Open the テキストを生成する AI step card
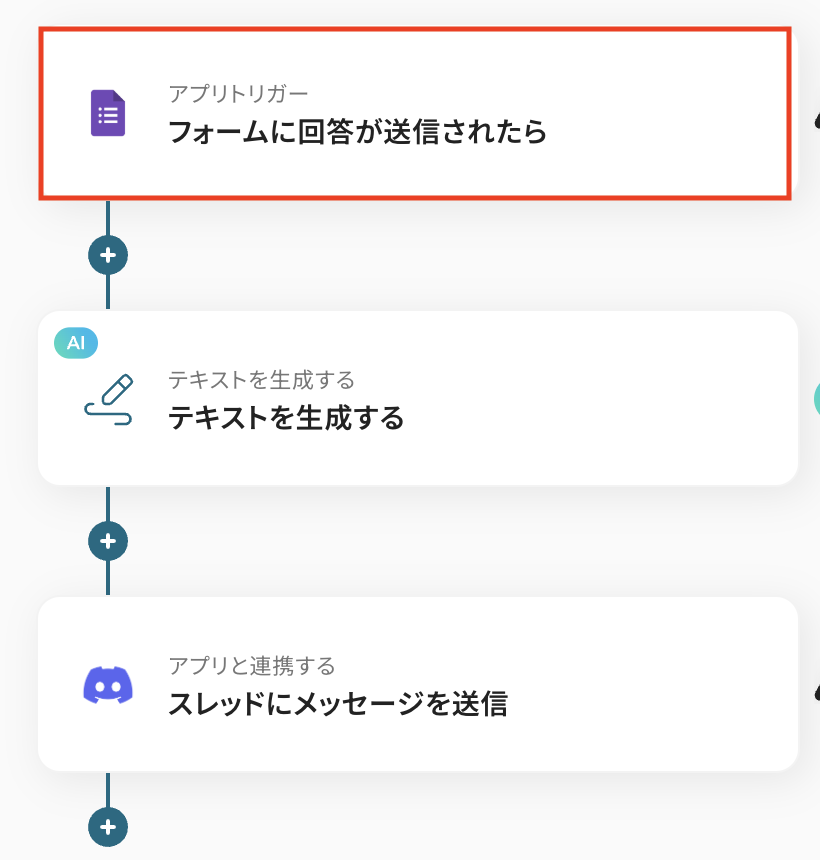The height and width of the screenshot is (860, 820). pyautogui.click(x=417, y=398)
